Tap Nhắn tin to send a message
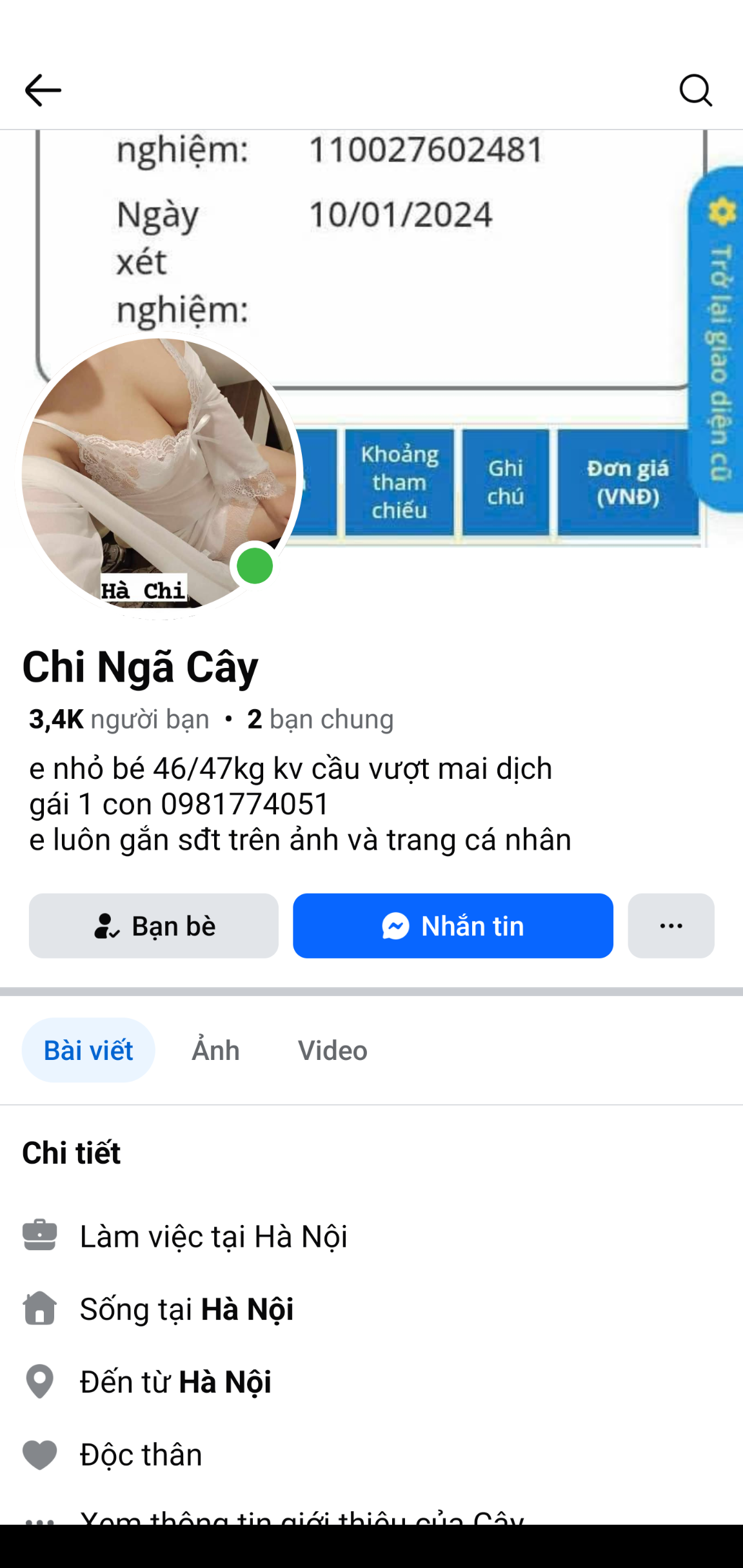Image resolution: width=743 pixels, height=1568 pixels. pyautogui.click(x=453, y=925)
